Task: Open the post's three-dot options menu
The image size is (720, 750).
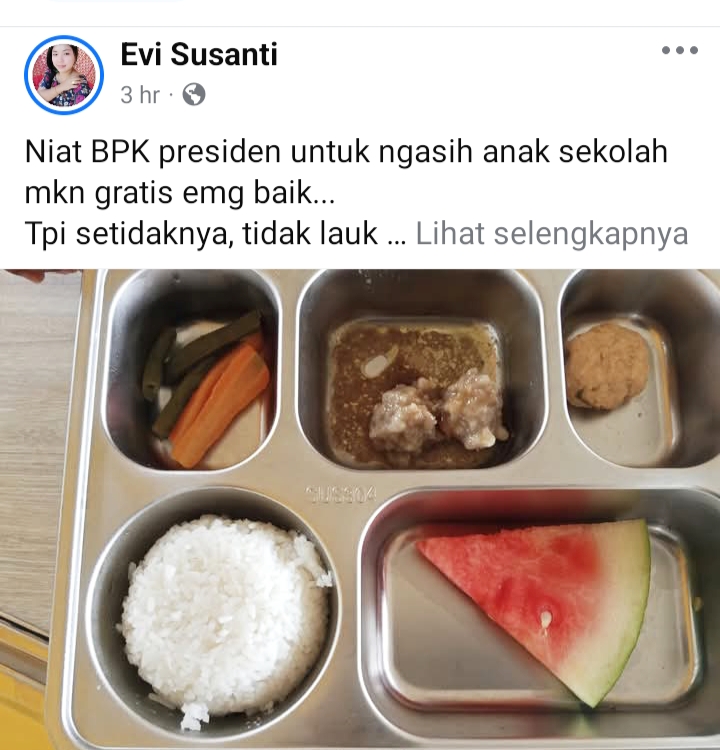Action: (x=679, y=51)
